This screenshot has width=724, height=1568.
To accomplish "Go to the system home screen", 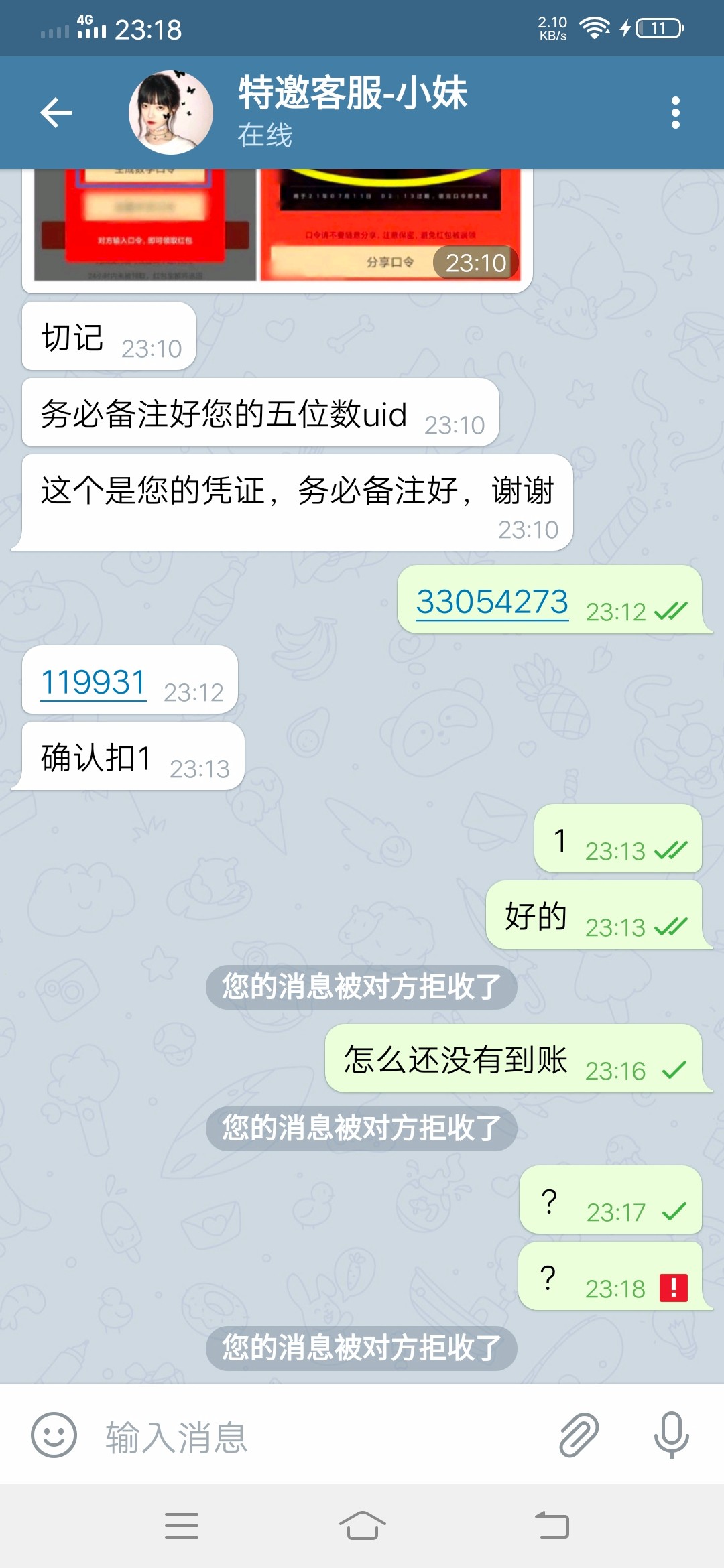I will [362, 1526].
